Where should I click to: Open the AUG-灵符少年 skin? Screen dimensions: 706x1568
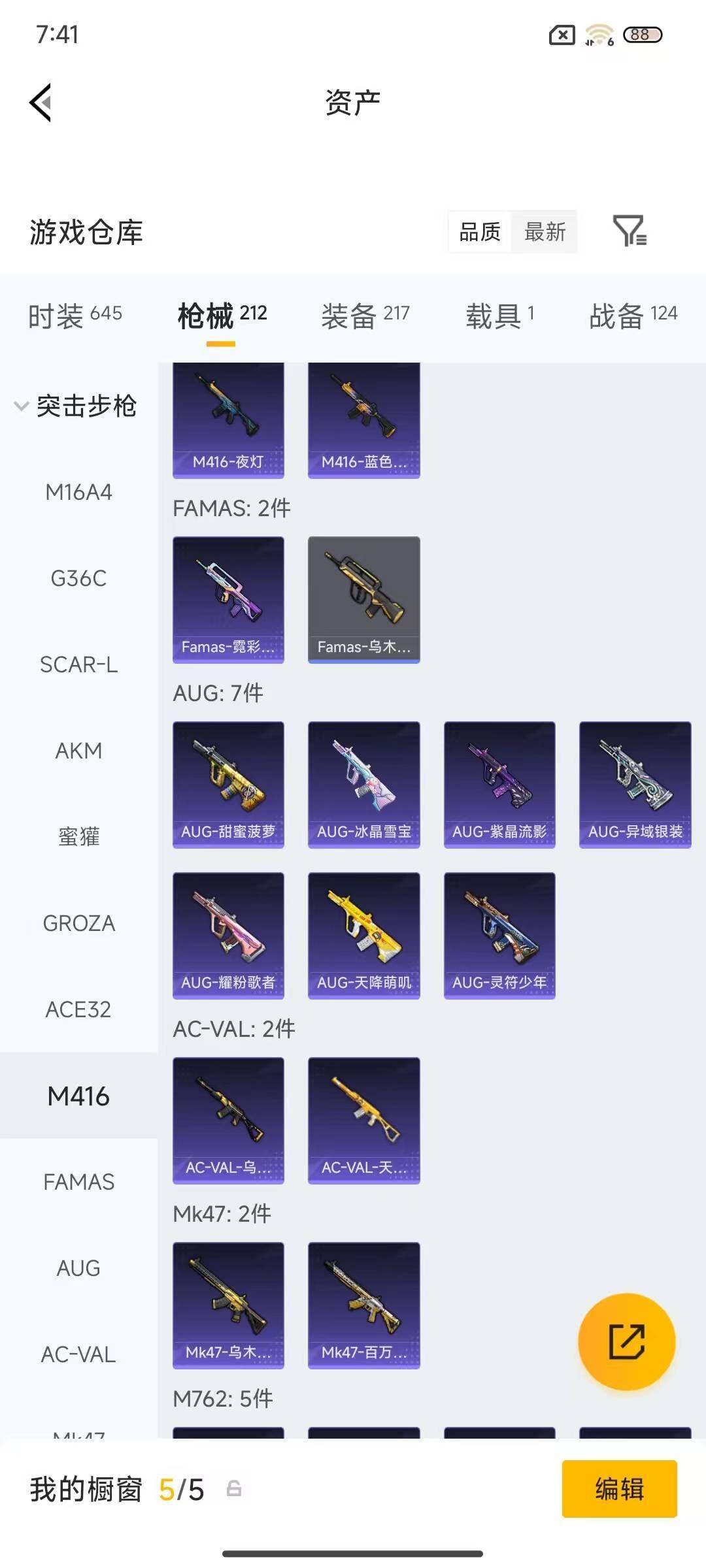coord(499,935)
